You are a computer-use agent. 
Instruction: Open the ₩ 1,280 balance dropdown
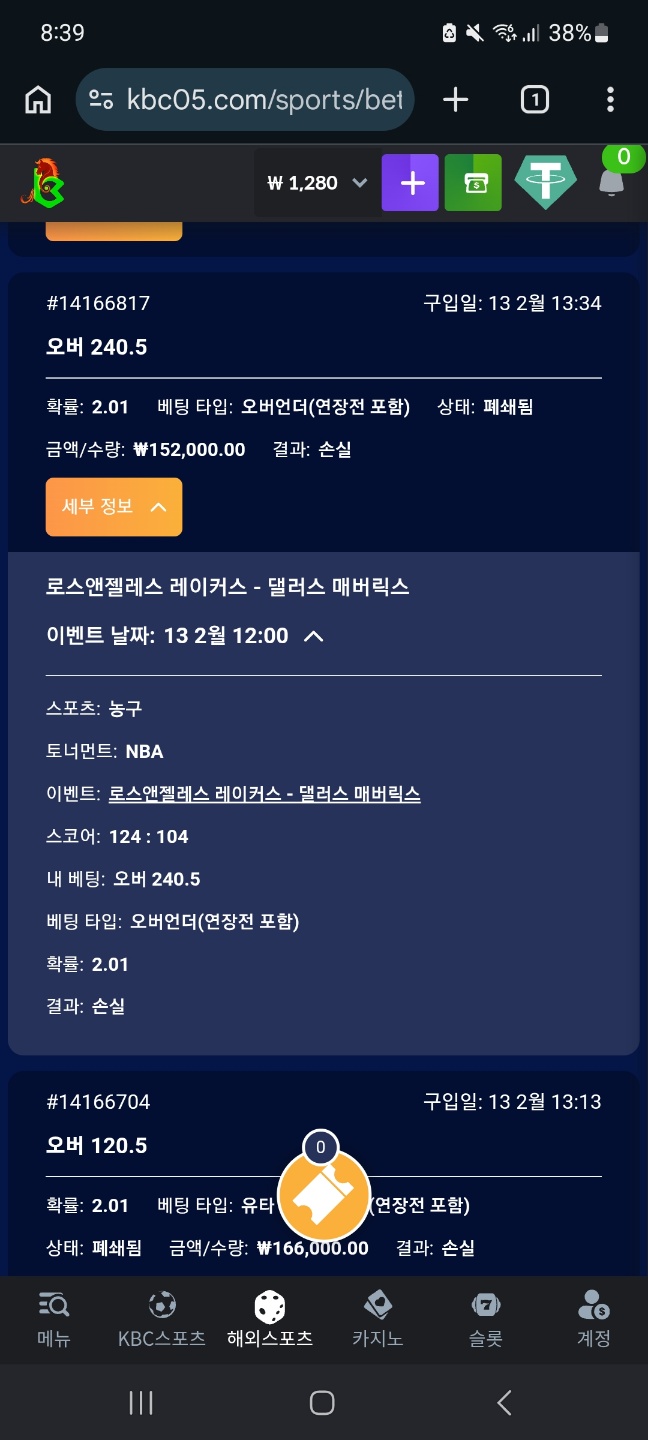pyautogui.click(x=316, y=183)
